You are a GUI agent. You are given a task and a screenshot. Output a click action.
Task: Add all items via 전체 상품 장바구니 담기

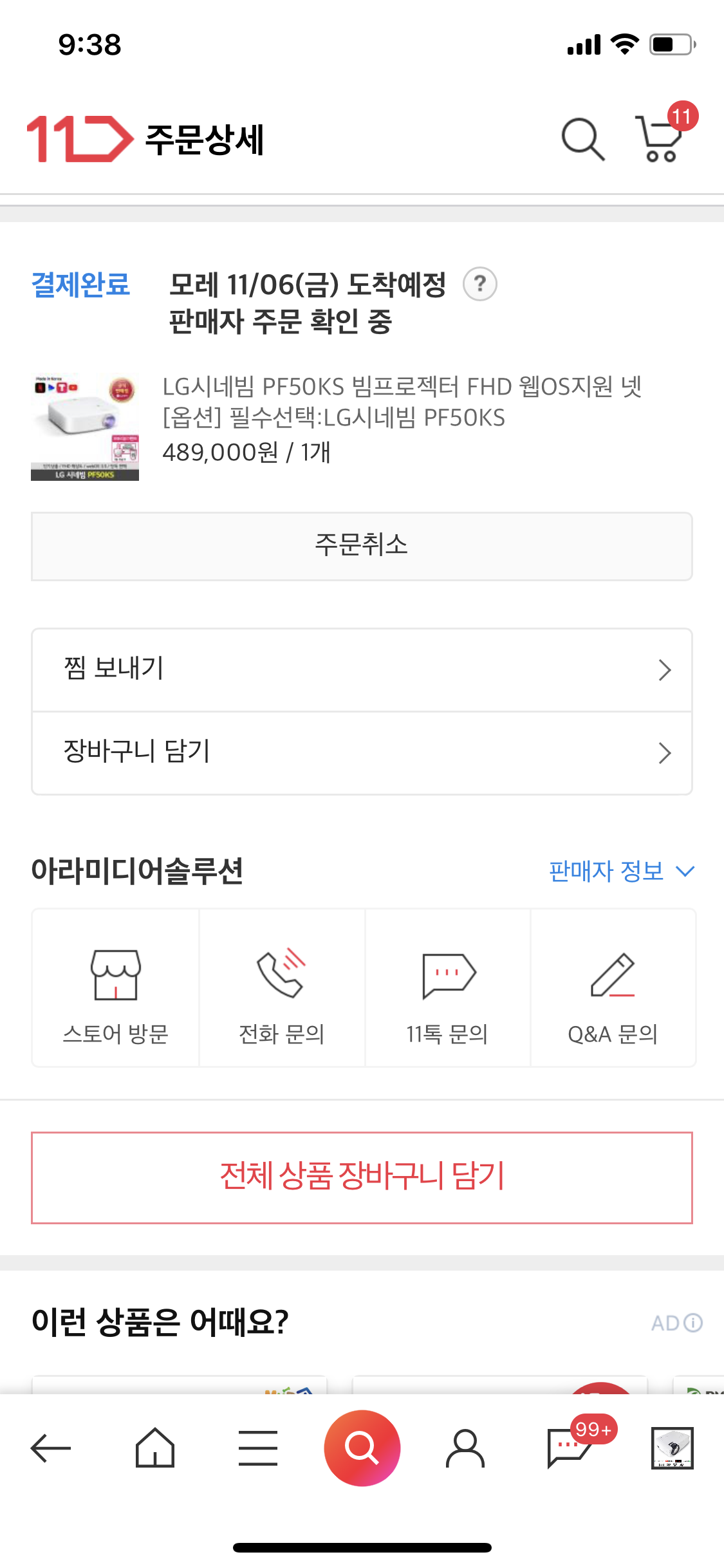[x=362, y=1177]
